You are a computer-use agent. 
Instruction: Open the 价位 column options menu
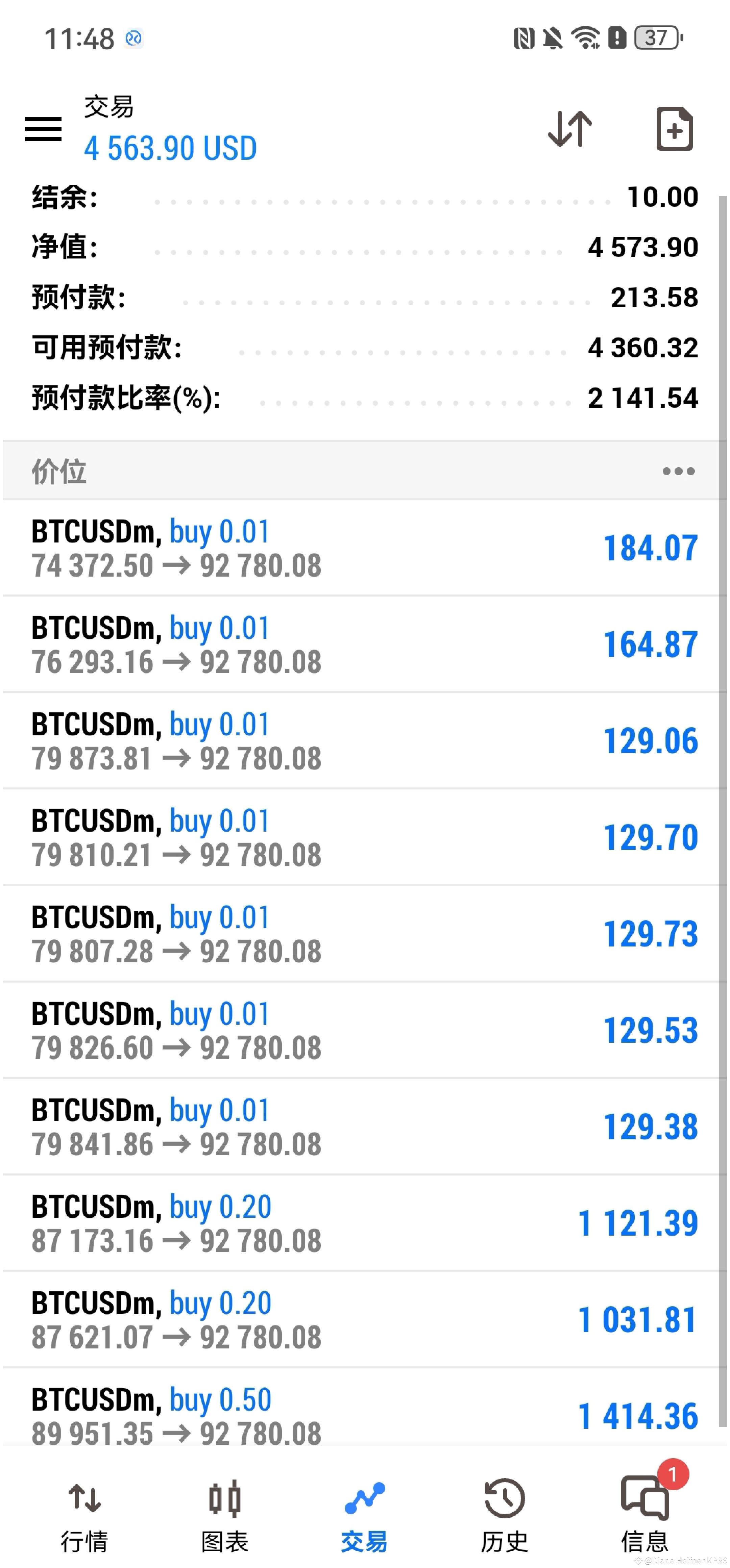(678, 471)
